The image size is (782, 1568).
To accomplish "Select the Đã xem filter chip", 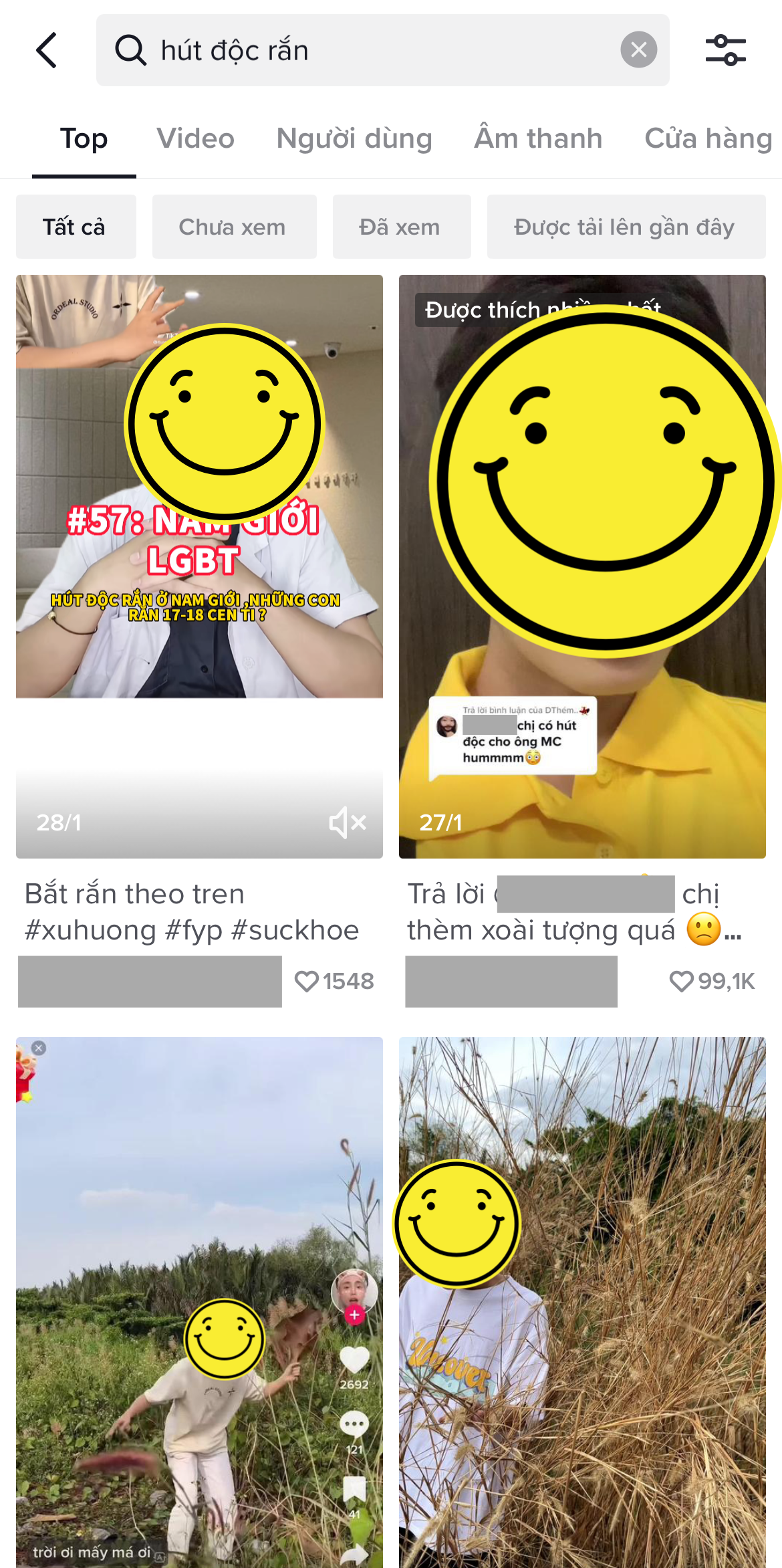I will [401, 227].
